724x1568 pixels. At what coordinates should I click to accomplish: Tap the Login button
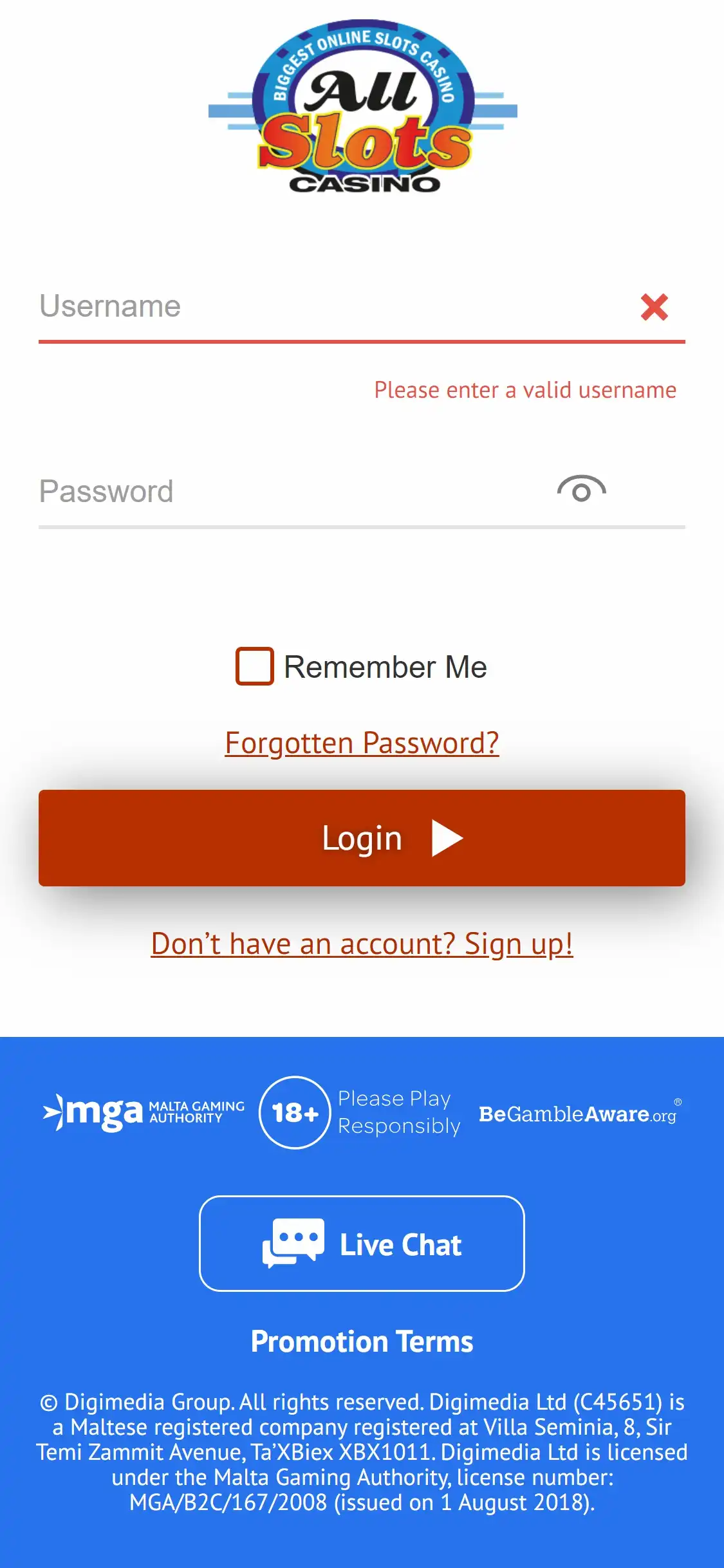(362, 838)
